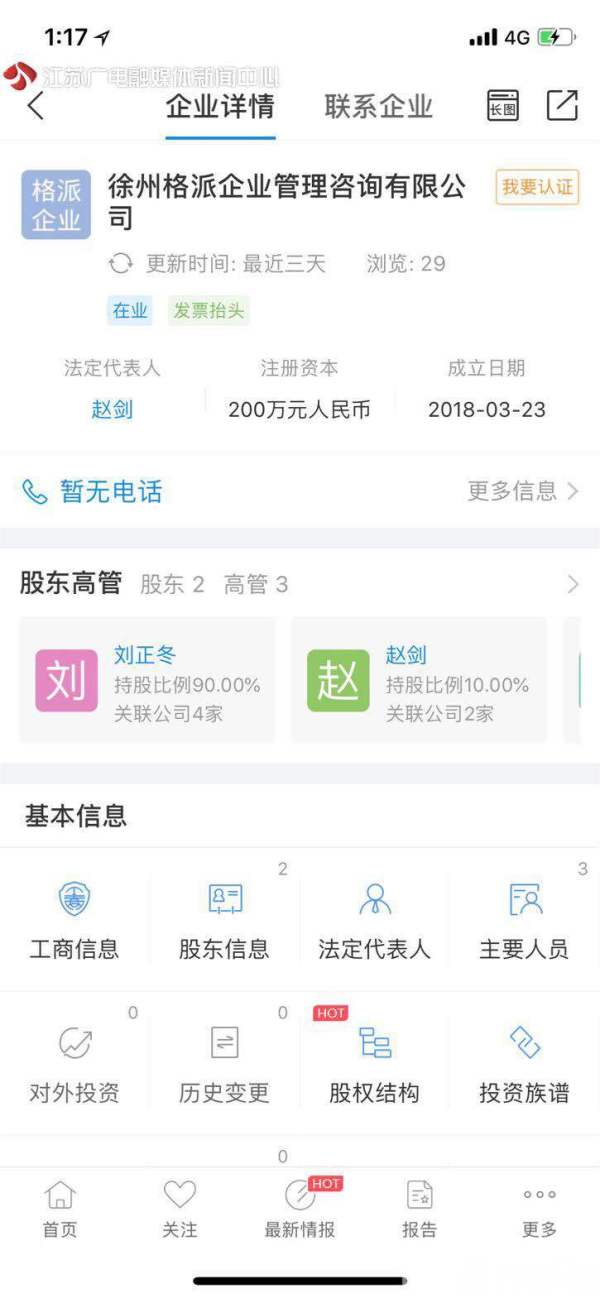The width and height of the screenshot is (600, 1298).
Task: Open 投资族谱
Action: click(524, 1063)
